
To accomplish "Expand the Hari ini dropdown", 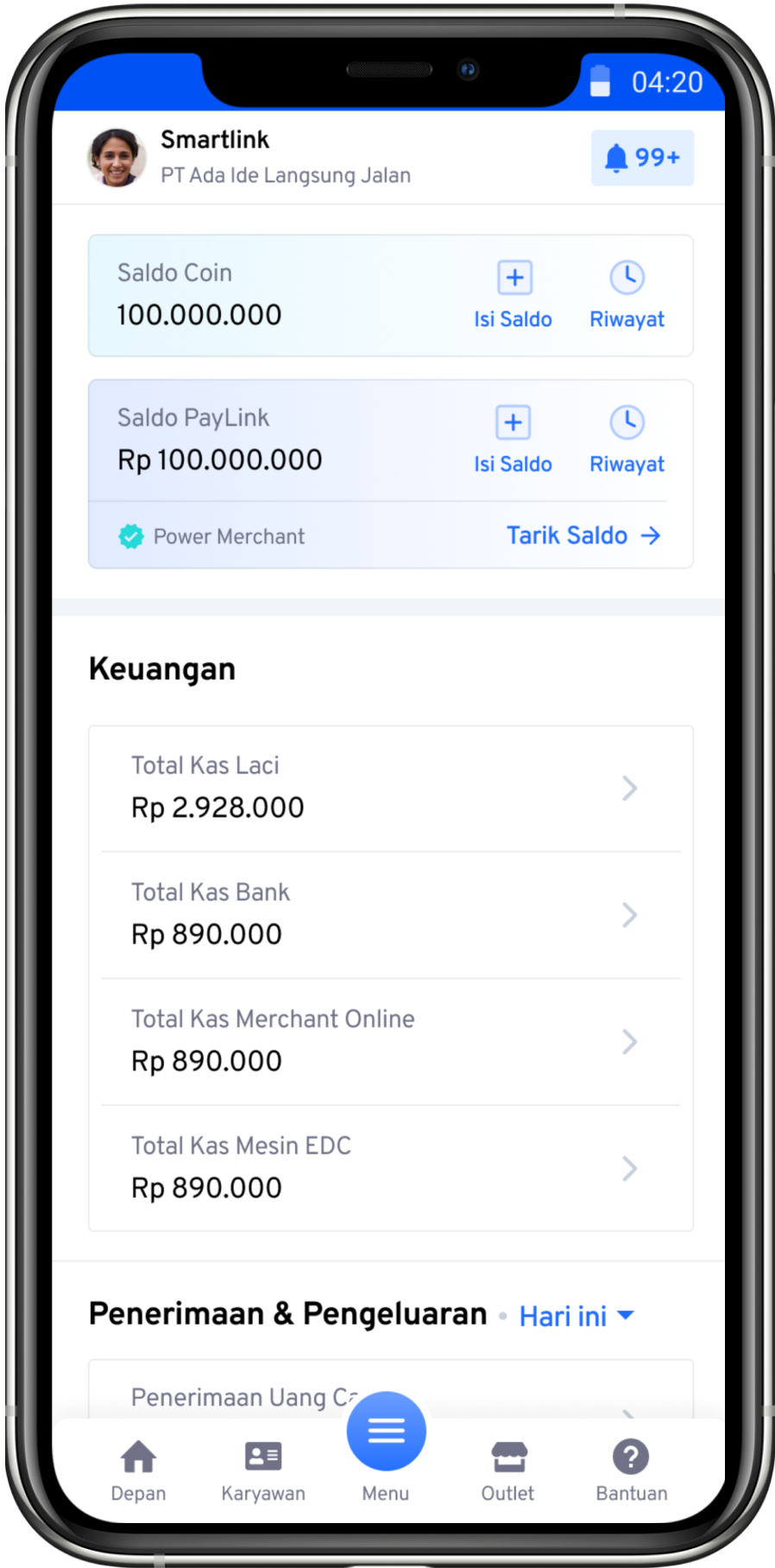I will 577,1316.
